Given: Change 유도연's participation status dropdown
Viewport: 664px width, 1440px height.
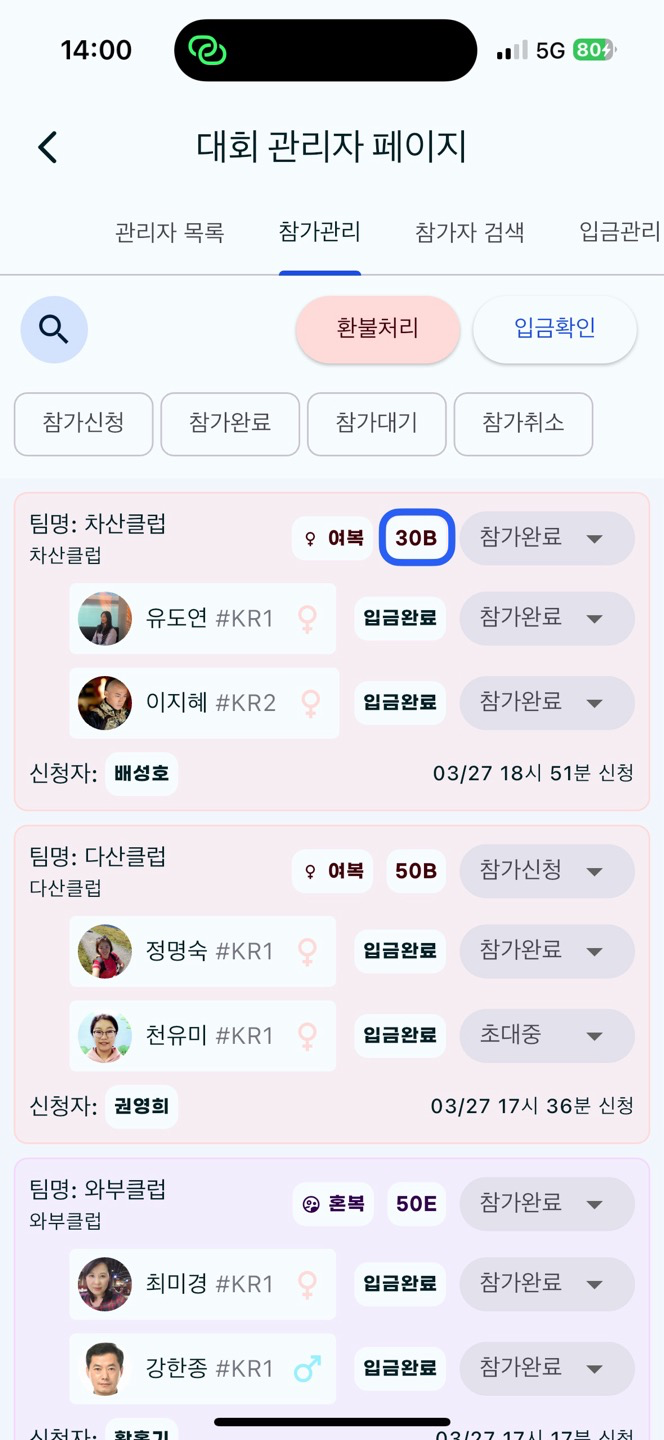Looking at the screenshot, I should click(x=547, y=618).
